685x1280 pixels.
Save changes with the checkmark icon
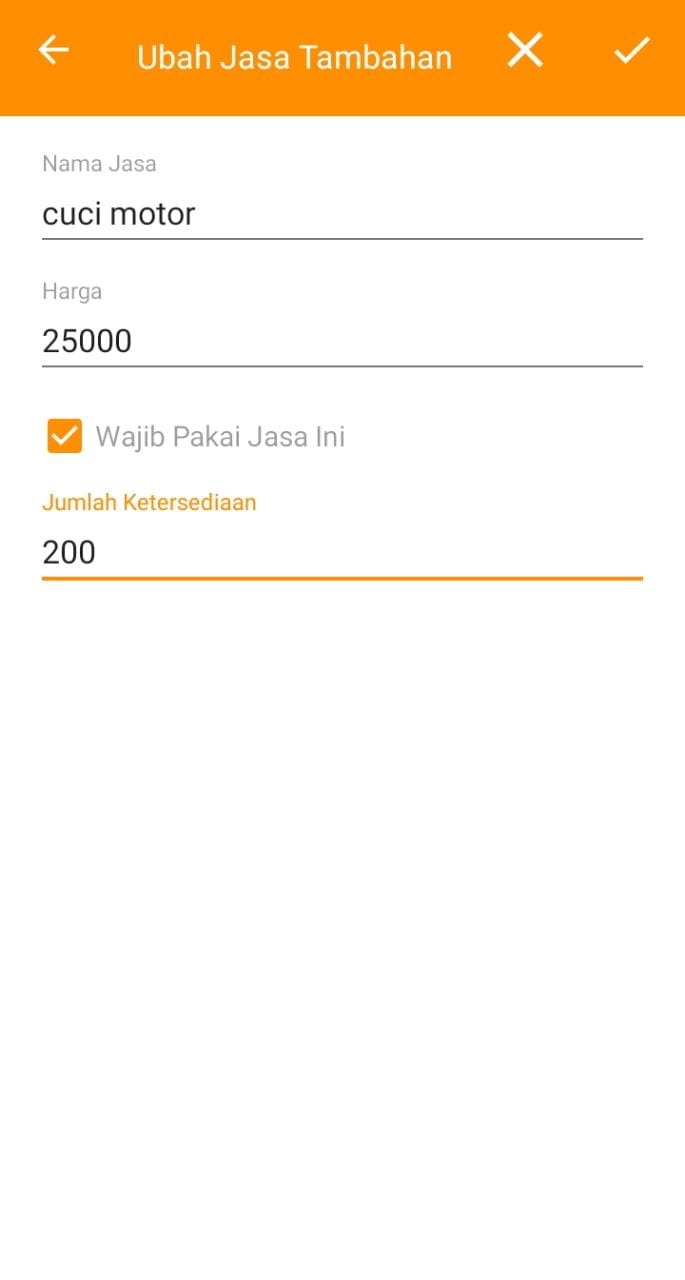632,50
